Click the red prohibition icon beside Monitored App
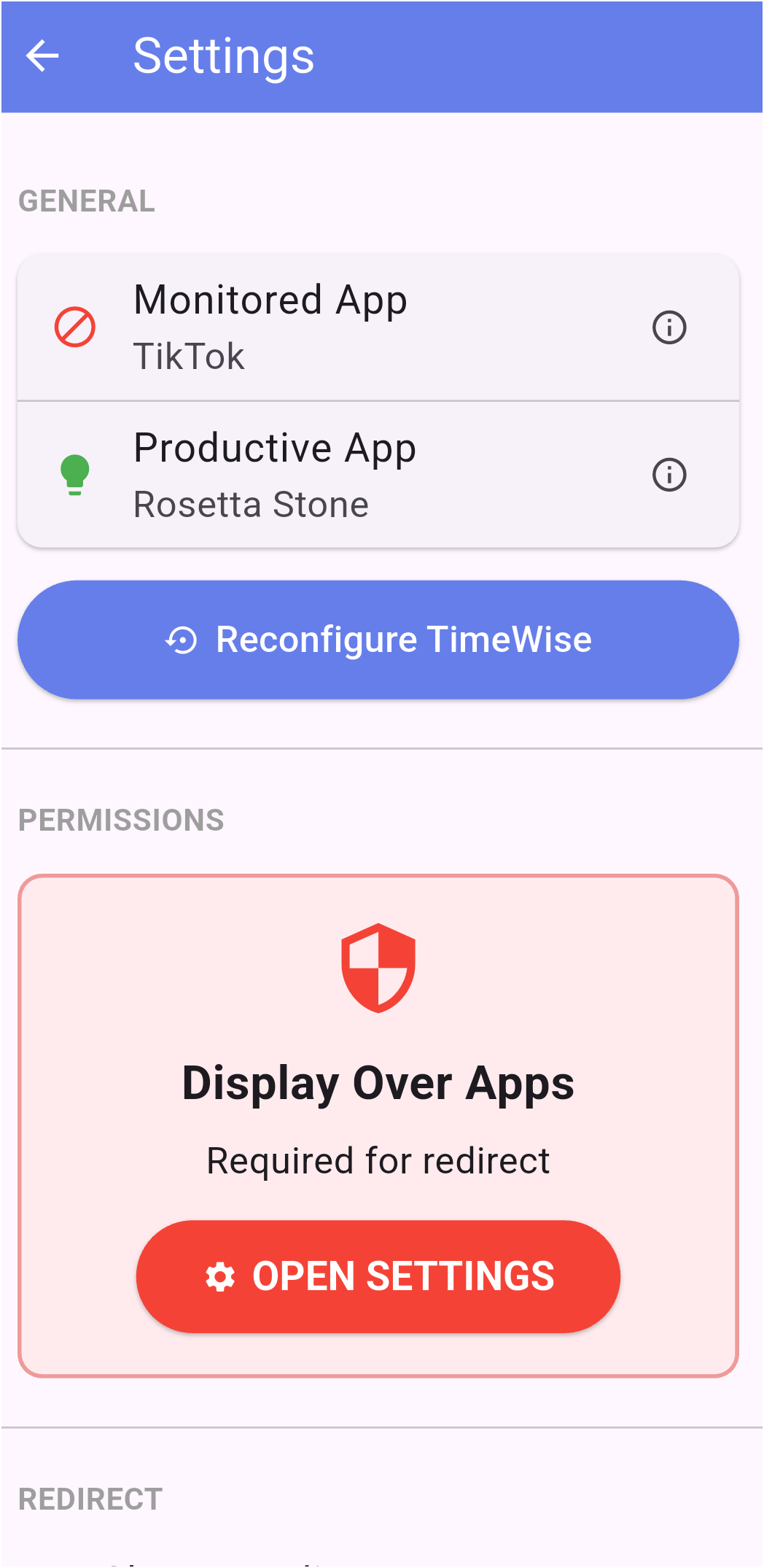Screen dimensions: 764x1568 tap(74, 327)
